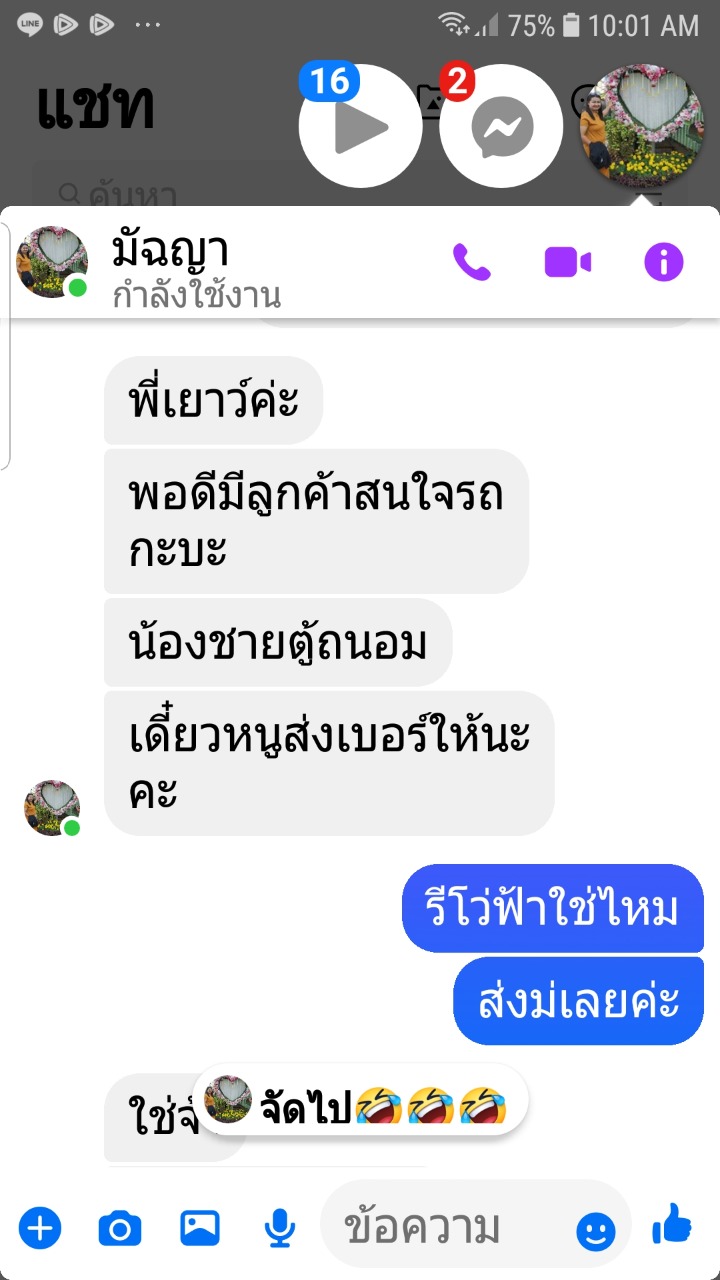Open the plus menu for more actions
The width and height of the screenshot is (720, 1280).
(x=40, y=1227)
